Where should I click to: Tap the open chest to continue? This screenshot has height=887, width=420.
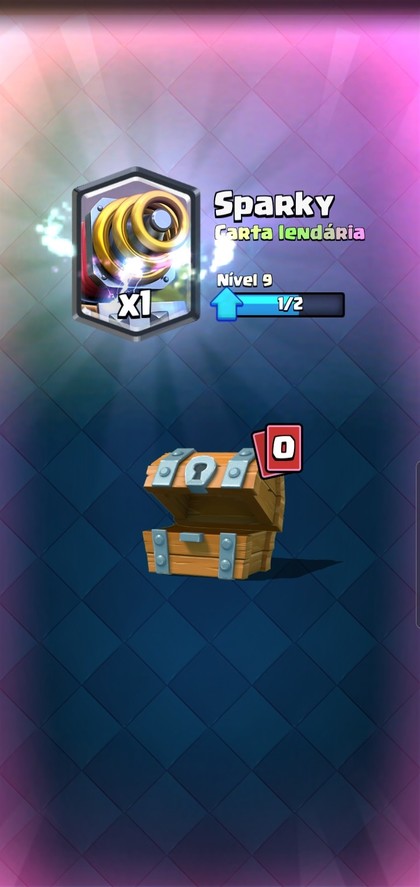coord(213,513)
